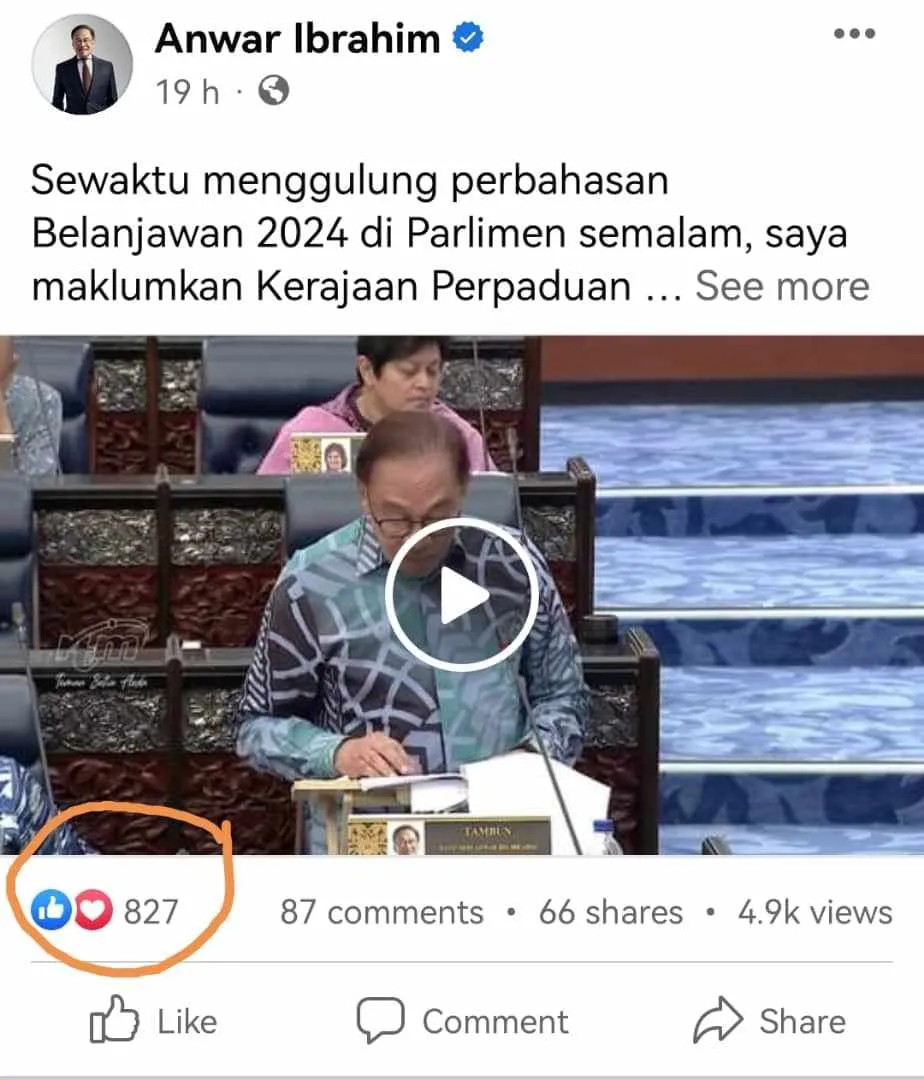The height and width of the screenshot is (1080, 924).
Task: View who reacted to this post
Action: [x=106, y=912]
